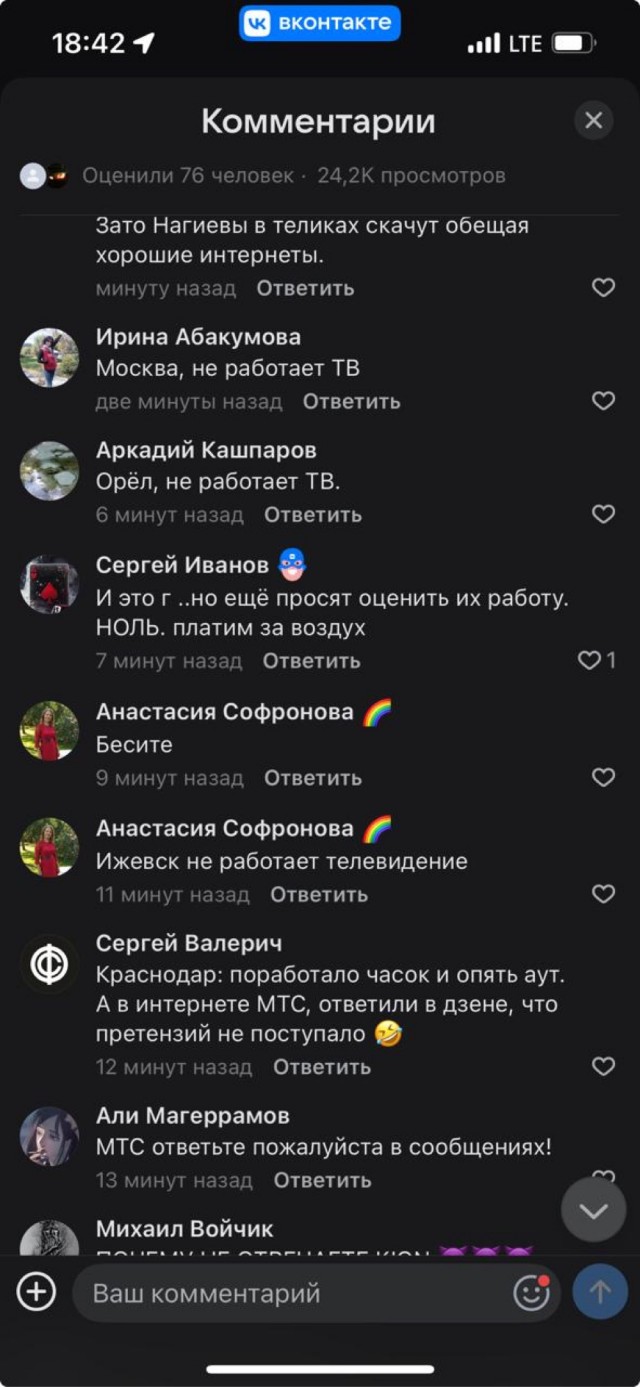Attach a file with the plus icon

coord(36,1292)
